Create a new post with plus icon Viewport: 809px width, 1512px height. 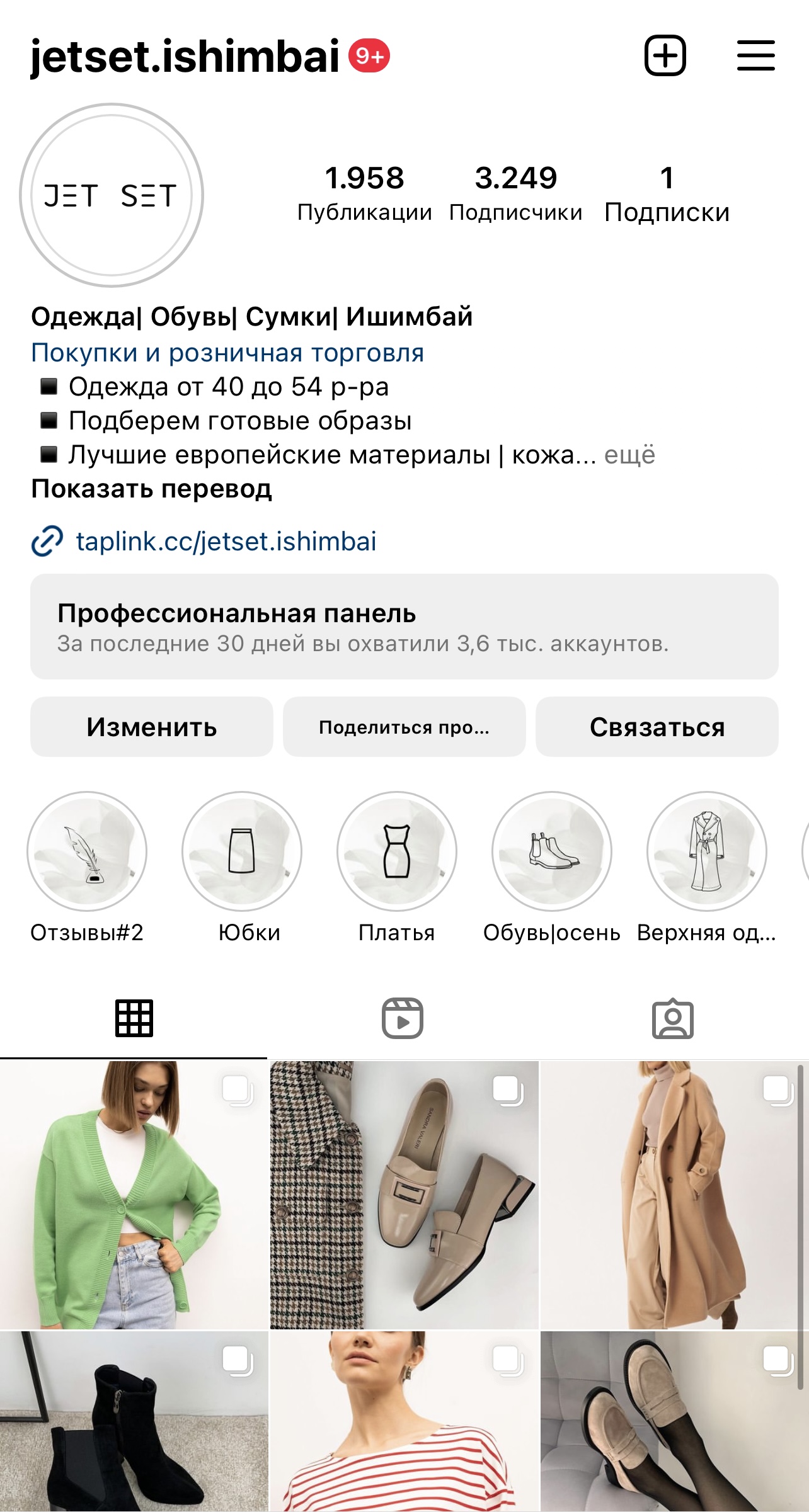tap(665, 55)
